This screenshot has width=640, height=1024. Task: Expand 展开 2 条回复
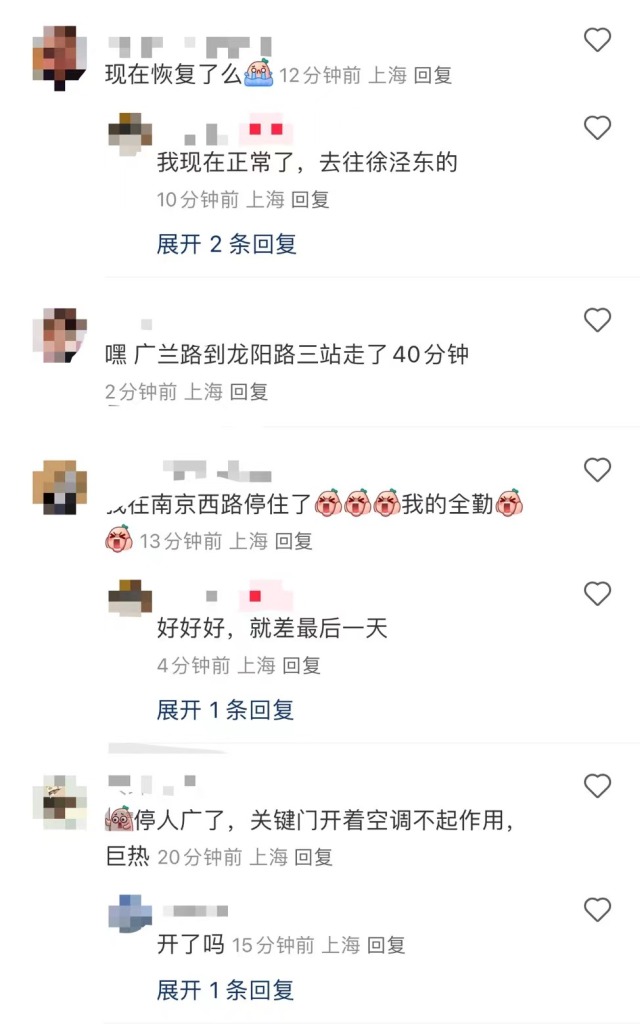[x=226, y=244]
